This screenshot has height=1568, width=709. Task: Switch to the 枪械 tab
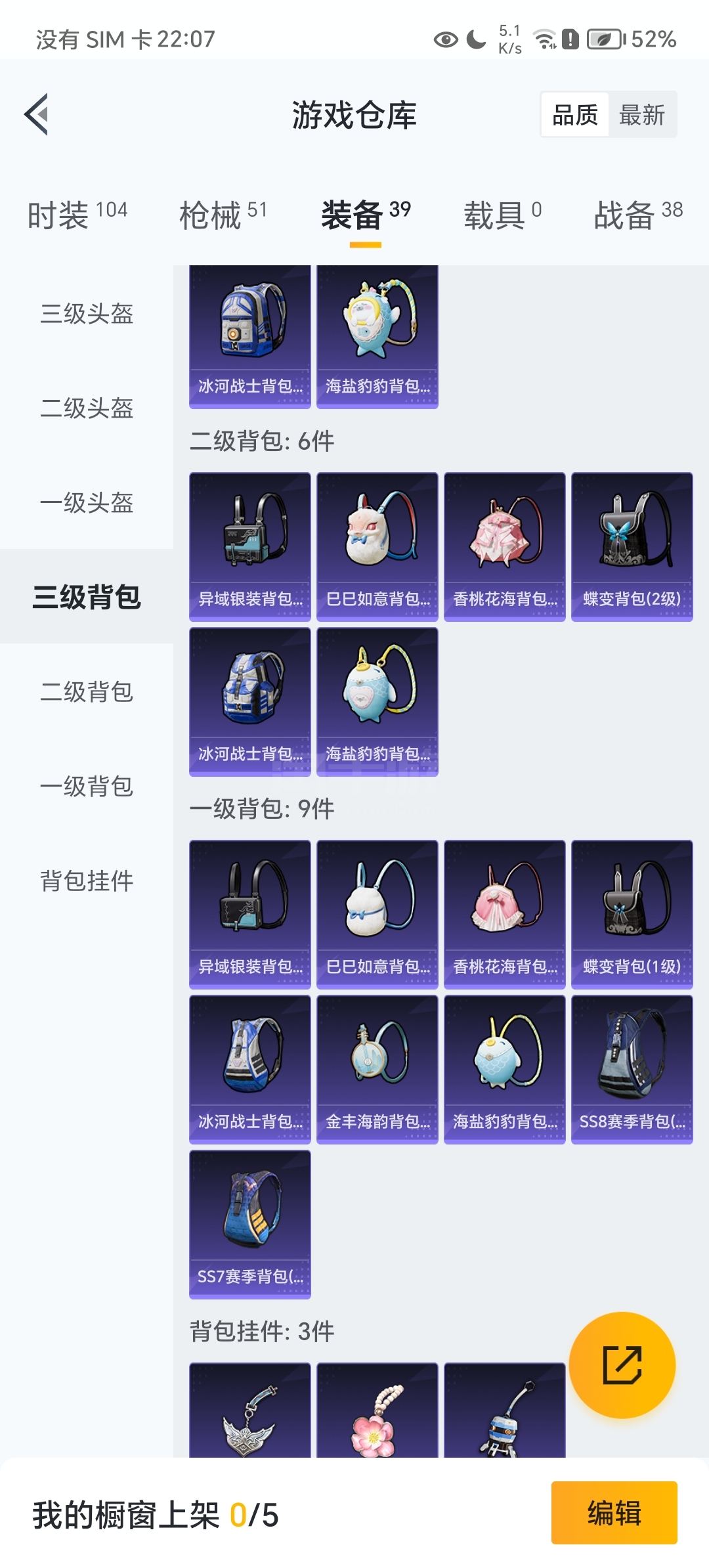223,215
